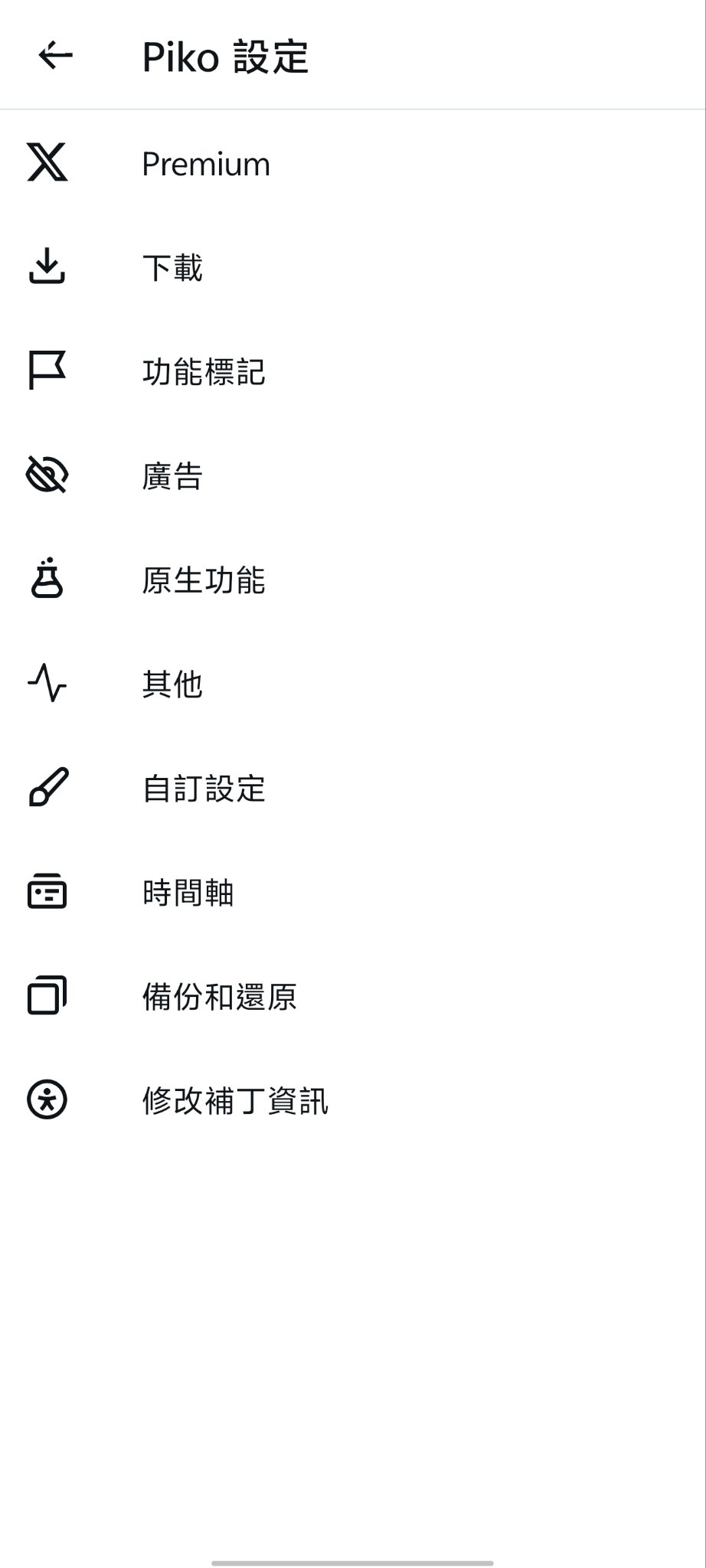Open 時間軸 settings
706x1568 pixels.
[x=353, y=893]
